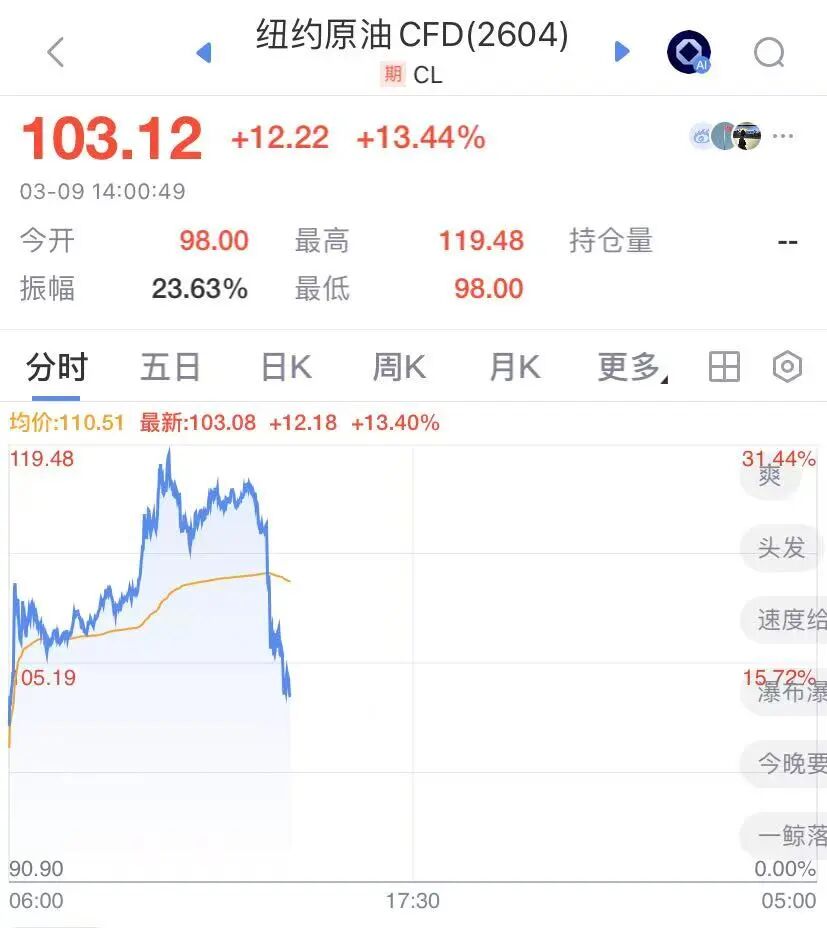Open the 日K daily candlestick tab
The image size is (827, 928).
click(284, 367)
